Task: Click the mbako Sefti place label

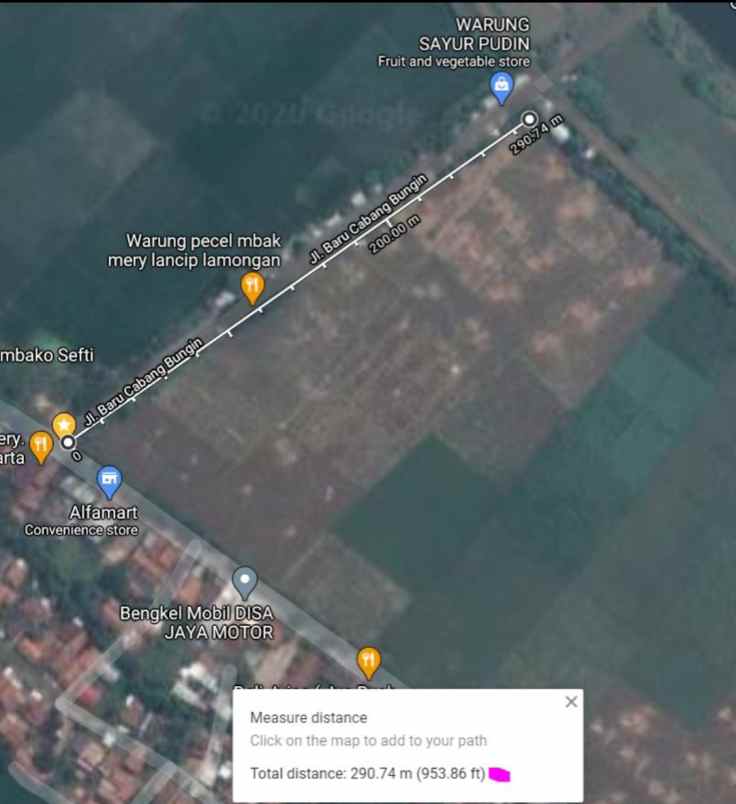Action: (x=46, y=355)
